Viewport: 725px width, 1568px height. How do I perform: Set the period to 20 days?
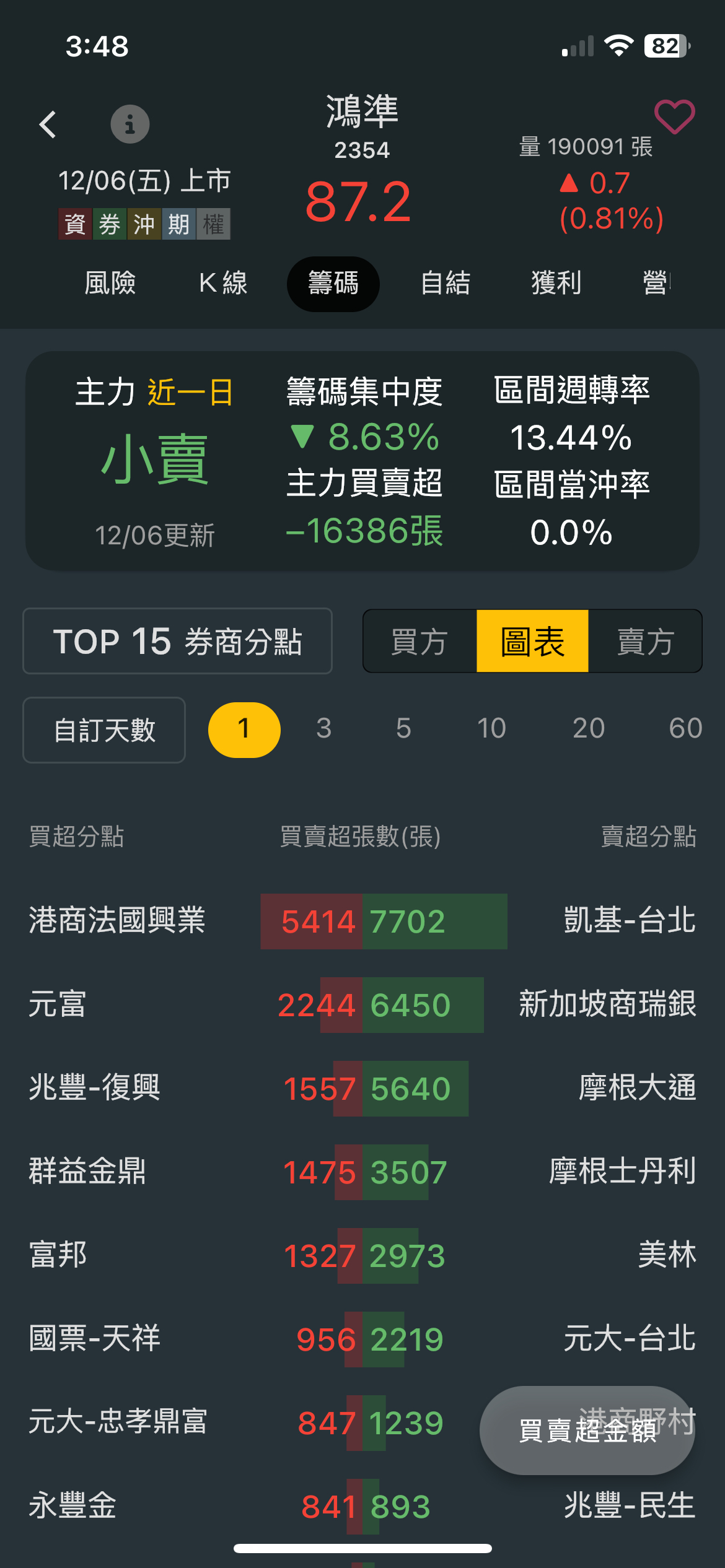point(588,728)
